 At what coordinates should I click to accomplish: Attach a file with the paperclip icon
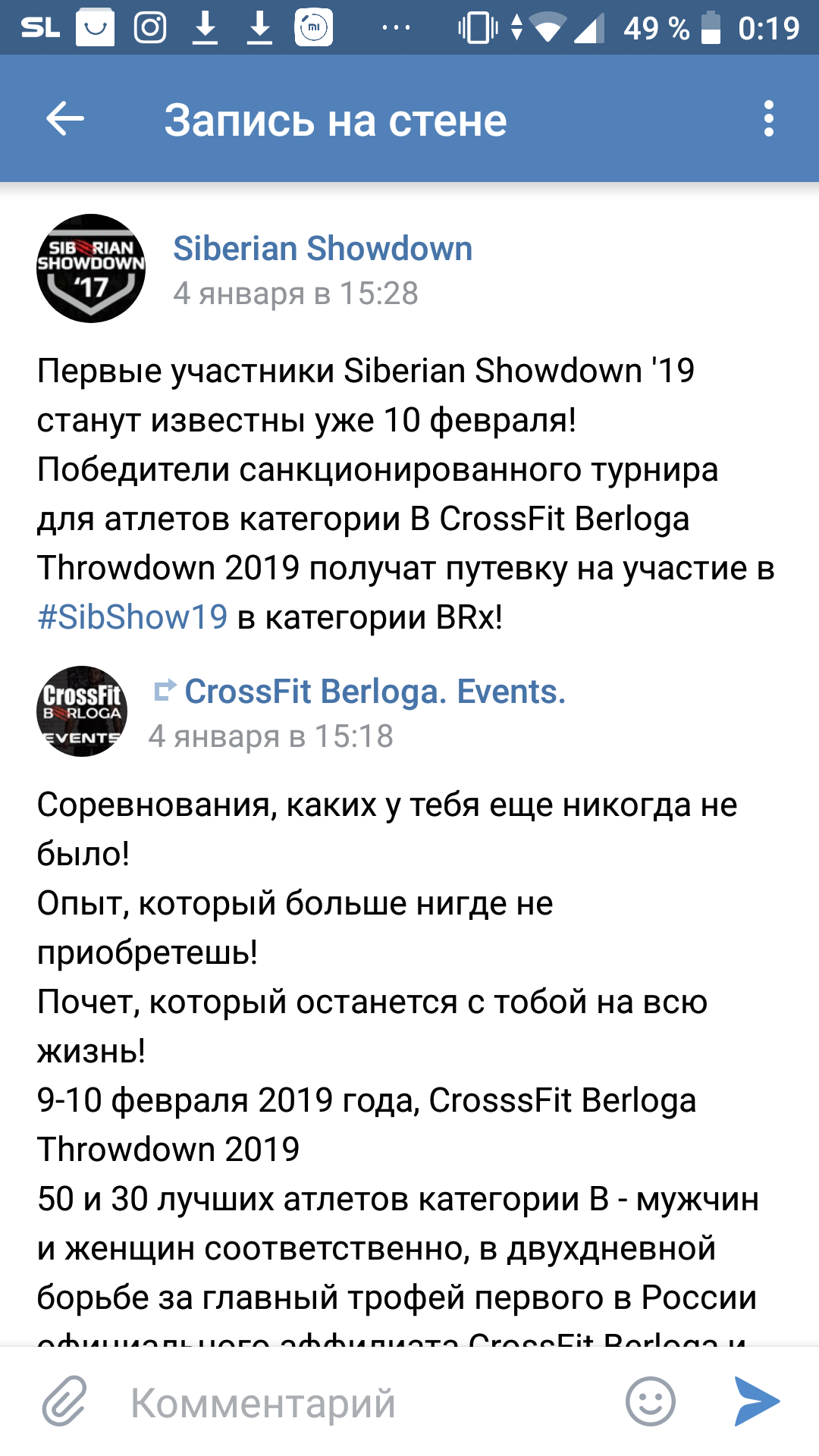tap(64, 1401)
